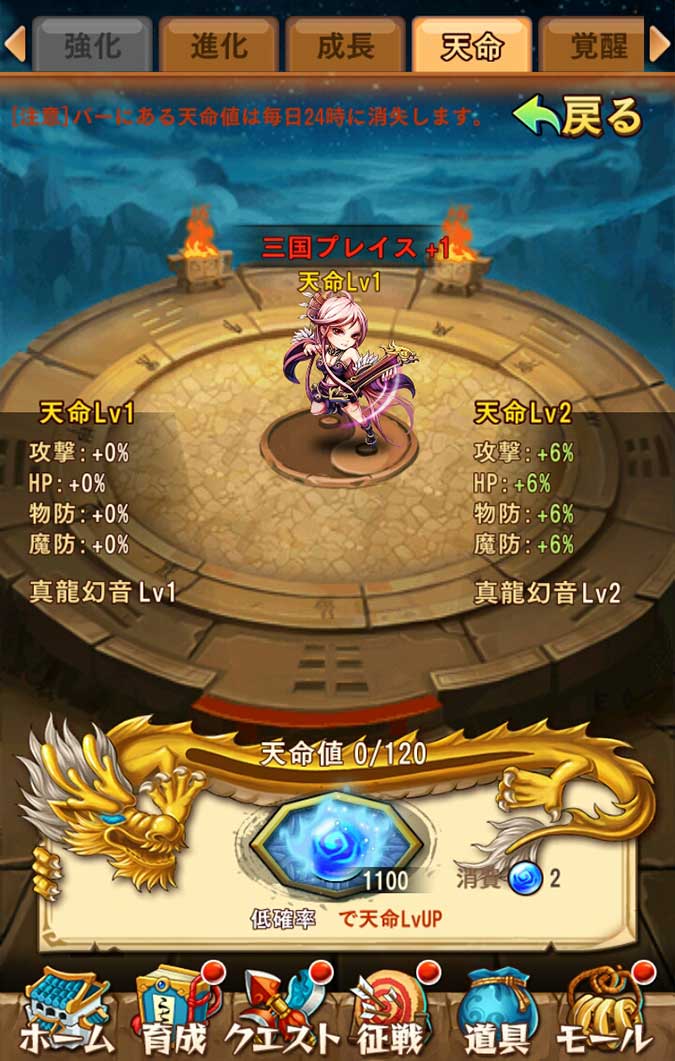Go back with the 戻る button
Screen dimensions: 675x1061
(x=578, y=118)
